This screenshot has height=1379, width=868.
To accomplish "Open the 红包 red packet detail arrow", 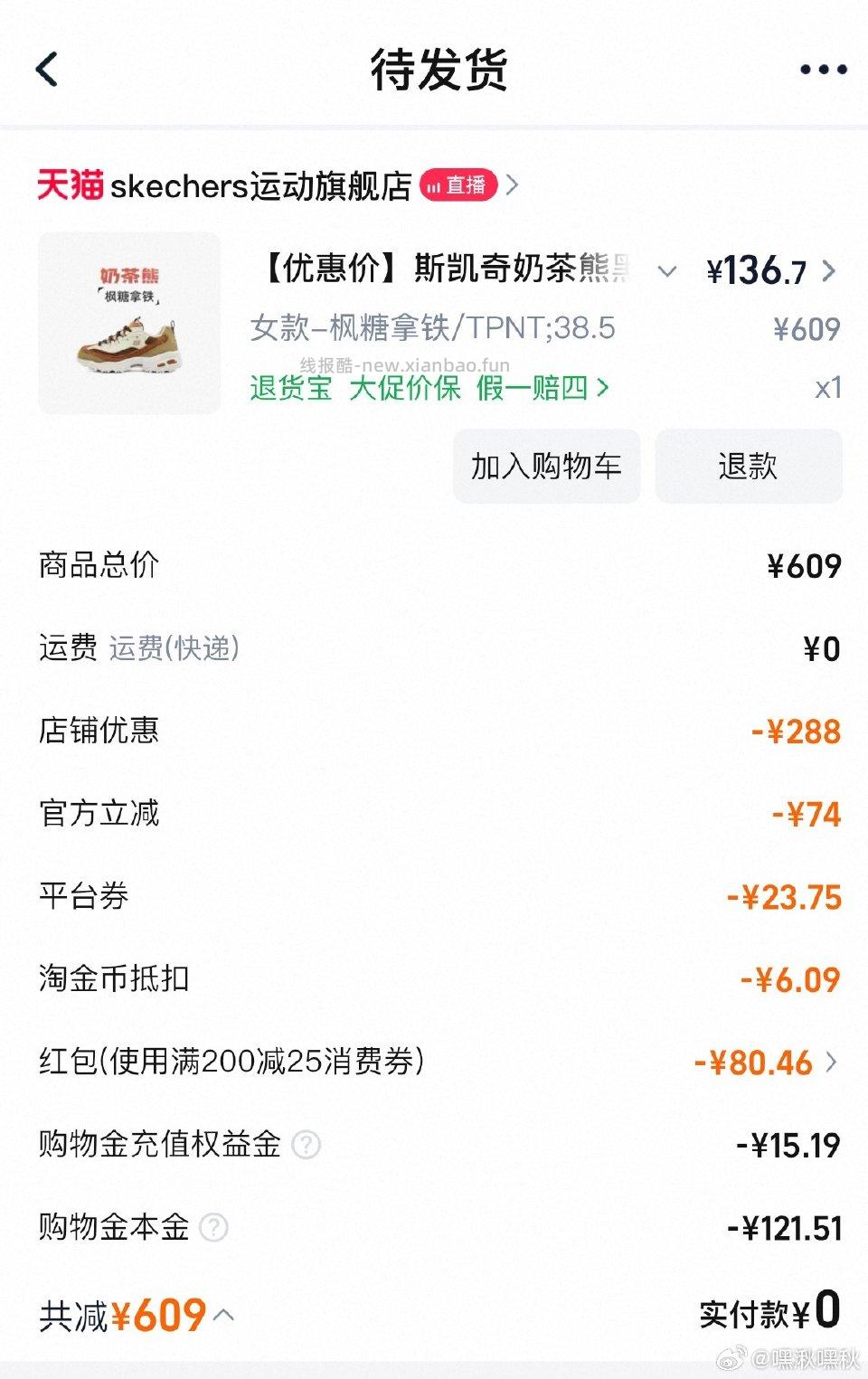I will pyautogui.click(x=832, y=1063).
